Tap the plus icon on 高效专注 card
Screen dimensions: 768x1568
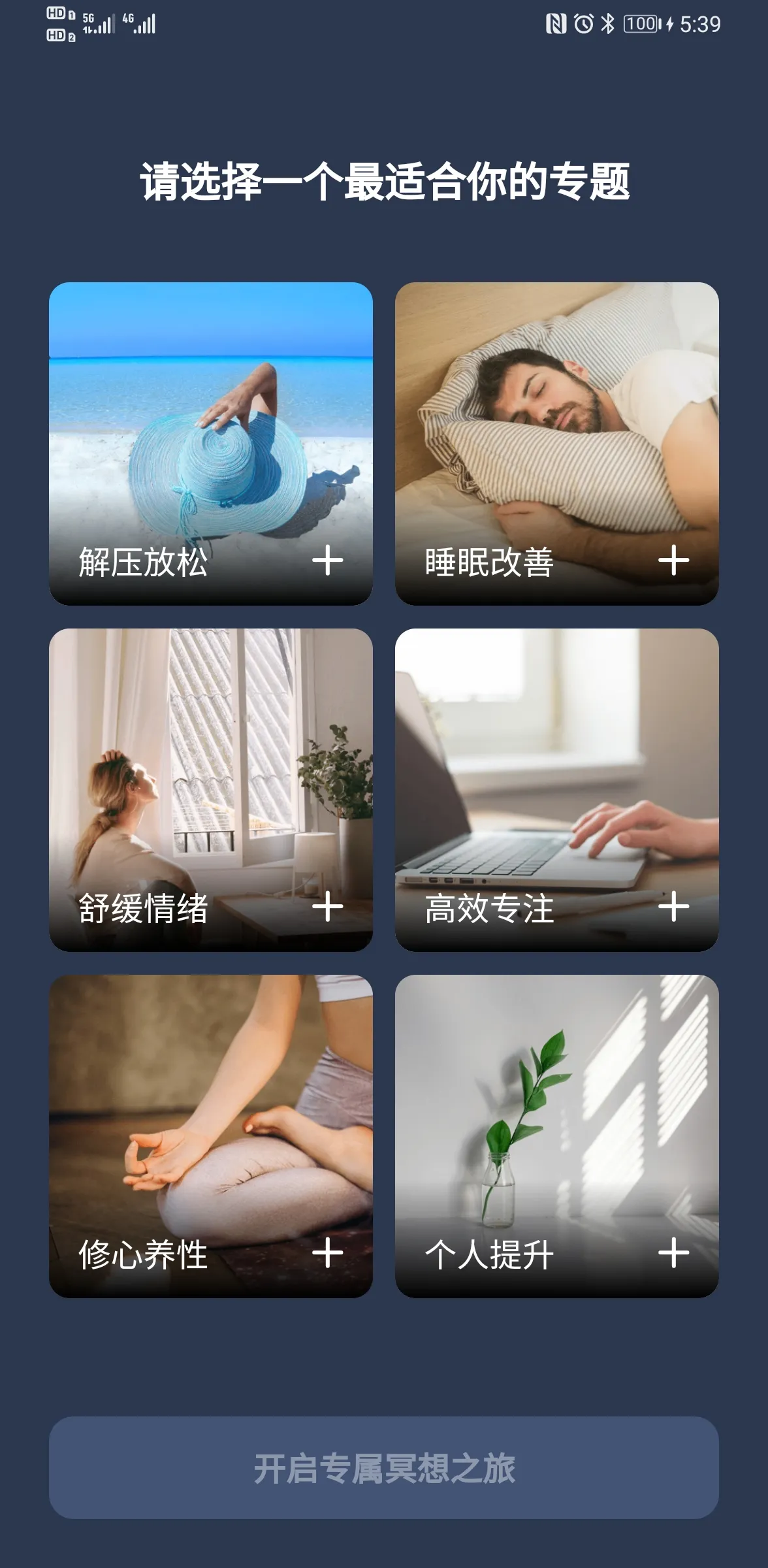[x=674, y=907]
